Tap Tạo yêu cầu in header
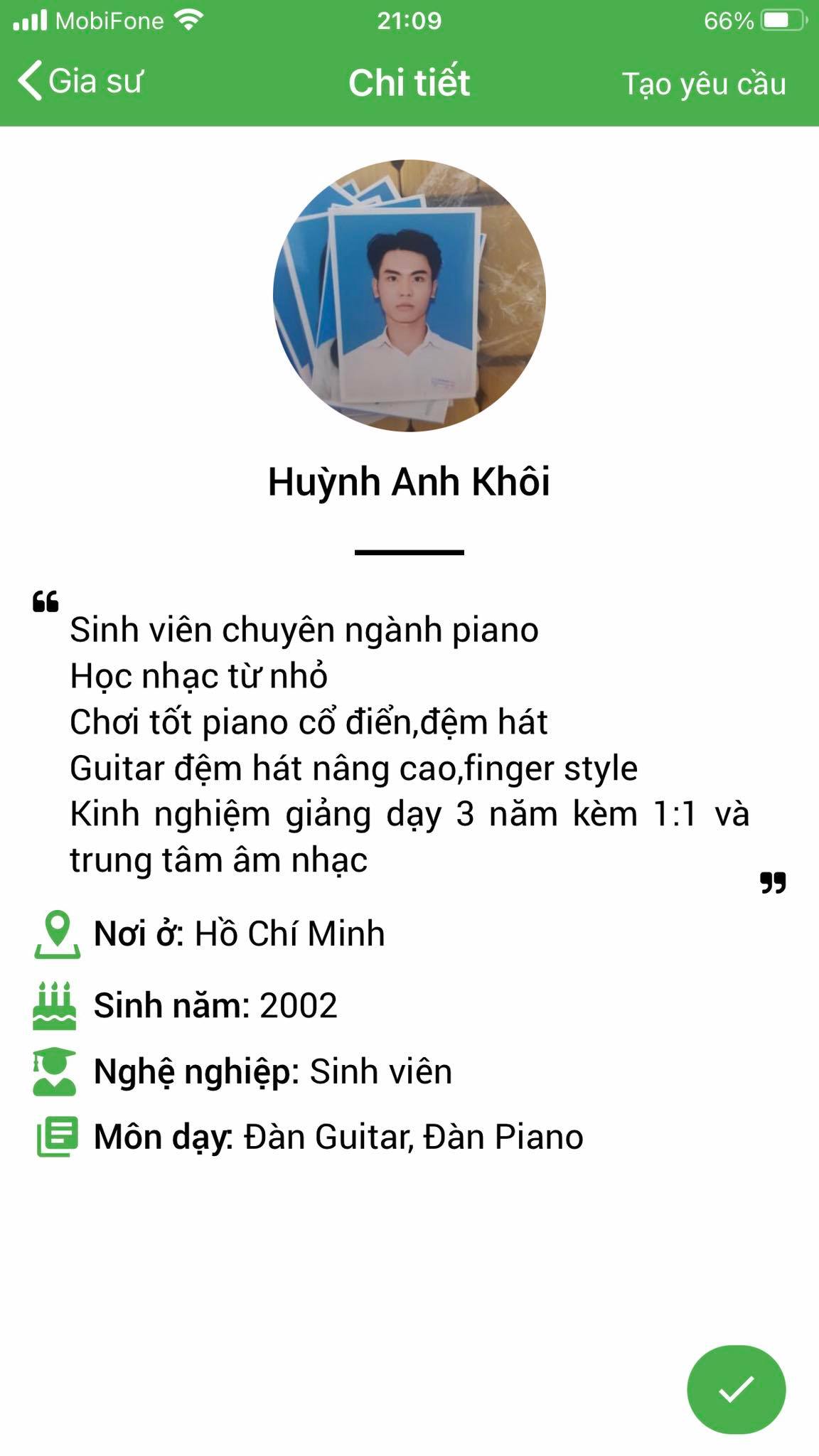Viewport: 819px width, 1456px height. pos(703,84)
